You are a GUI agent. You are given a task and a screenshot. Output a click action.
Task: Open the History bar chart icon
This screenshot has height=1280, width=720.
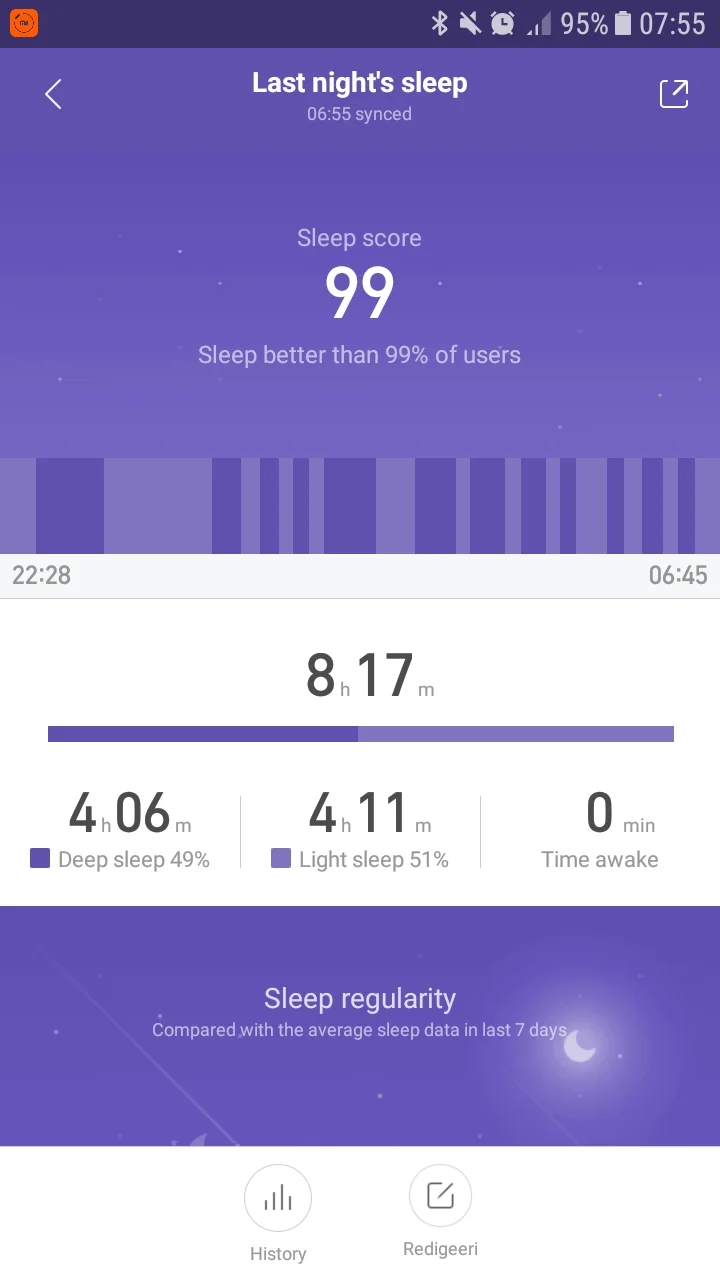click(x=278, y=1196)
